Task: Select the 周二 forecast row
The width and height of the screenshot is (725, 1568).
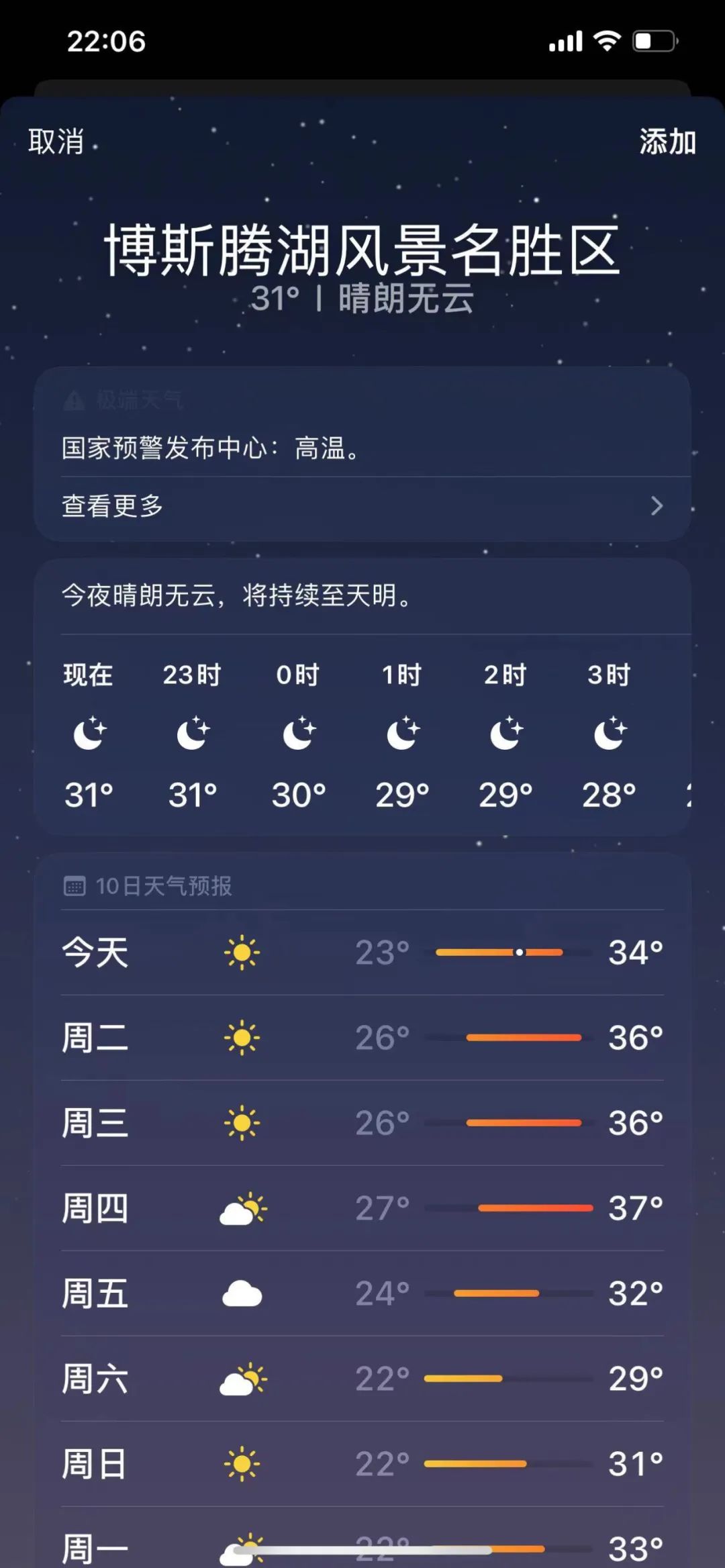Action: 362,1038
